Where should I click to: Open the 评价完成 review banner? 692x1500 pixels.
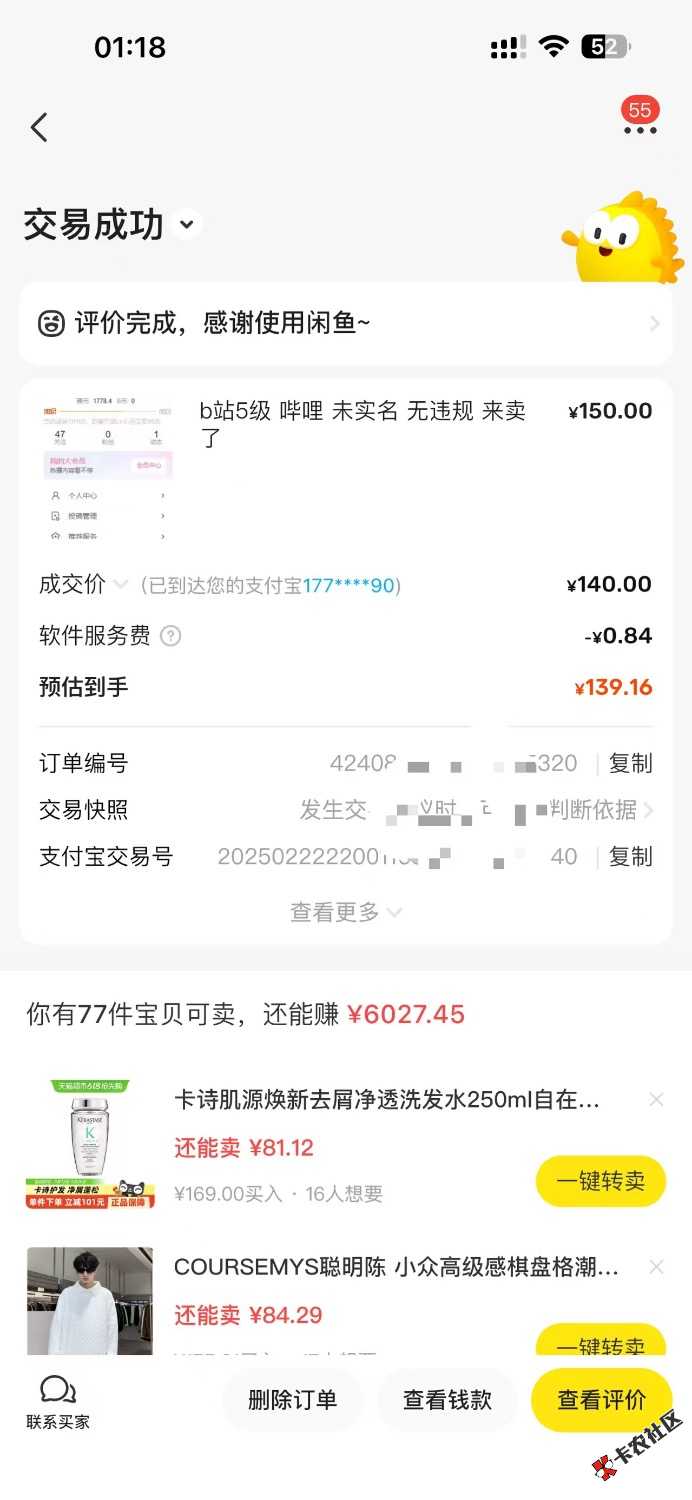[x=345, y=323]
